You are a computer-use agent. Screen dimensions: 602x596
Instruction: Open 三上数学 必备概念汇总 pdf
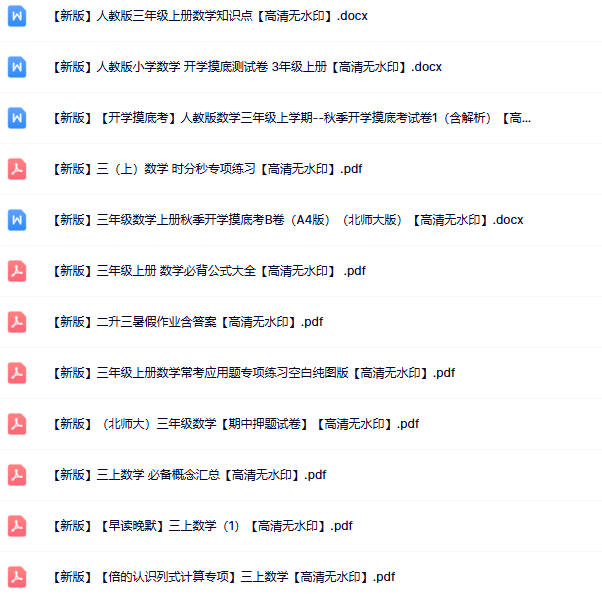click(x=189, y=475)
